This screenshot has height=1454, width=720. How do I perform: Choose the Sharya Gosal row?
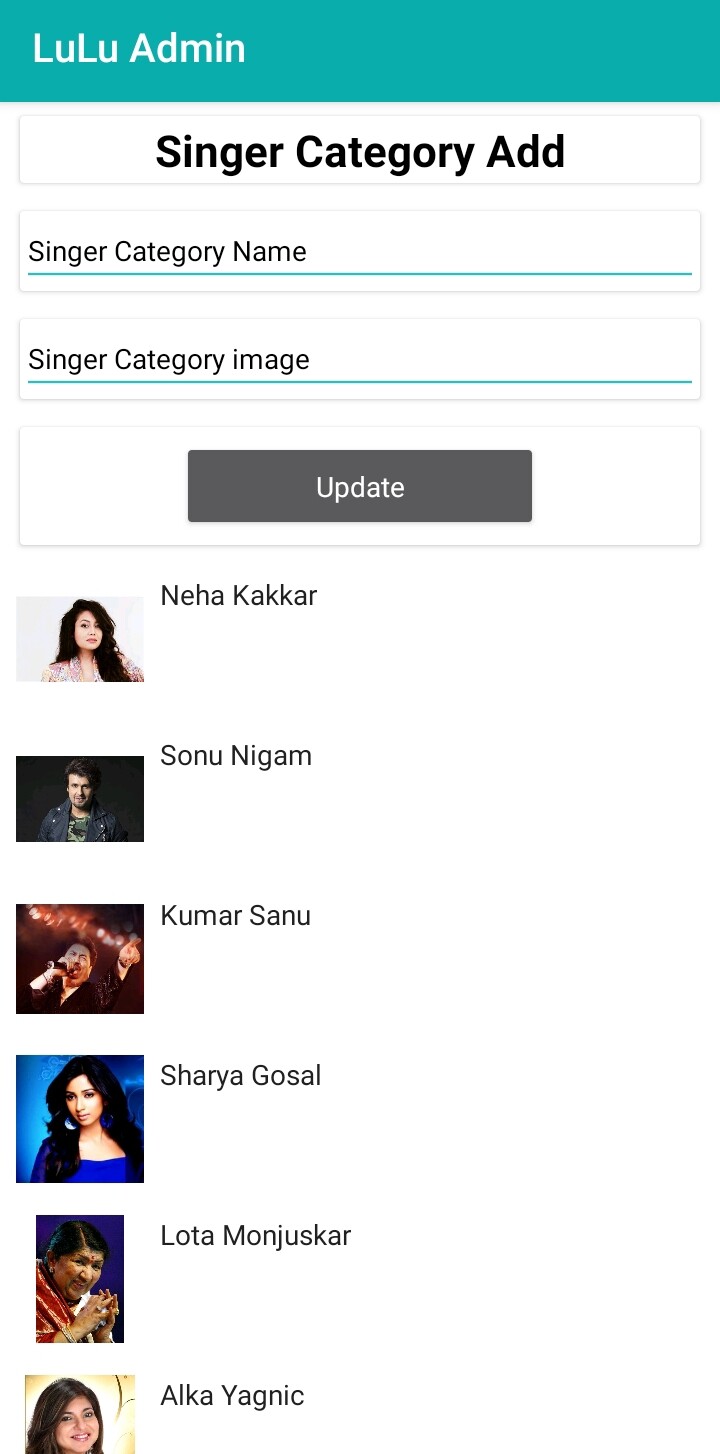pyautogui.click(x=240, y=1076)
